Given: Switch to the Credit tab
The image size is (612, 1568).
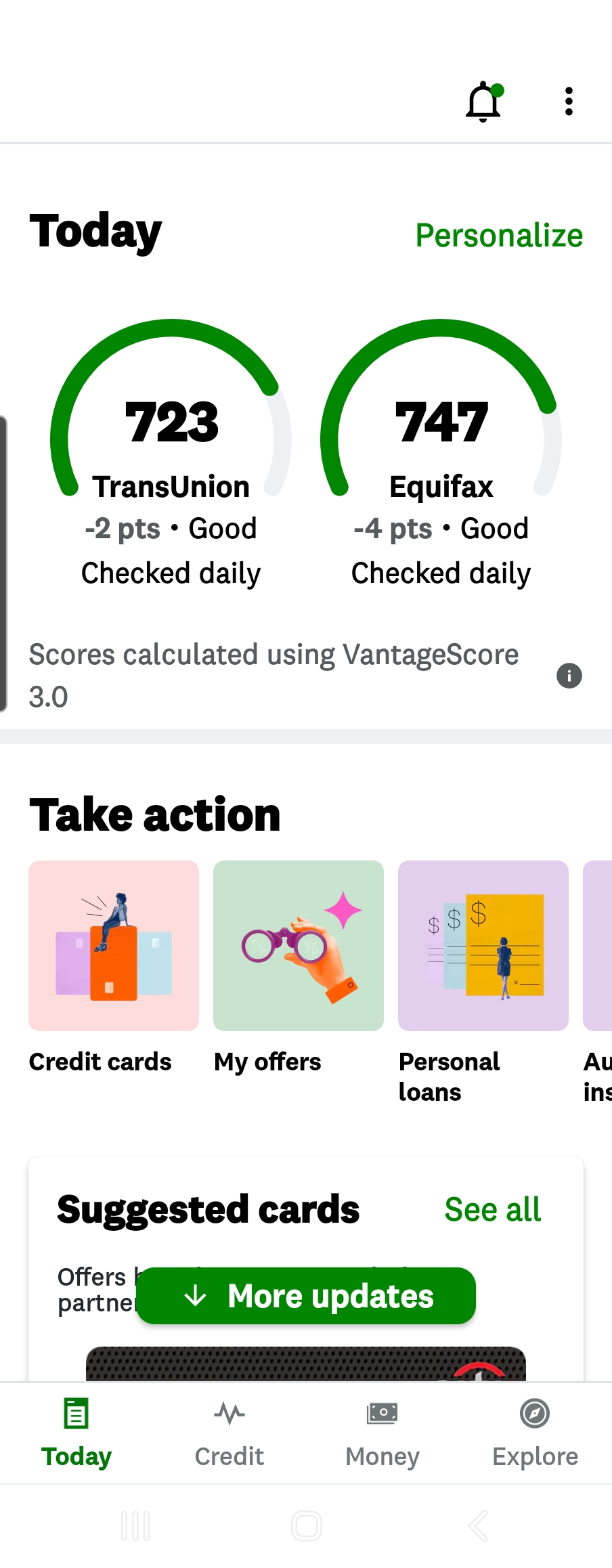Looking at the screenshot, I should pyautogui.click(x=230, y=1432).
